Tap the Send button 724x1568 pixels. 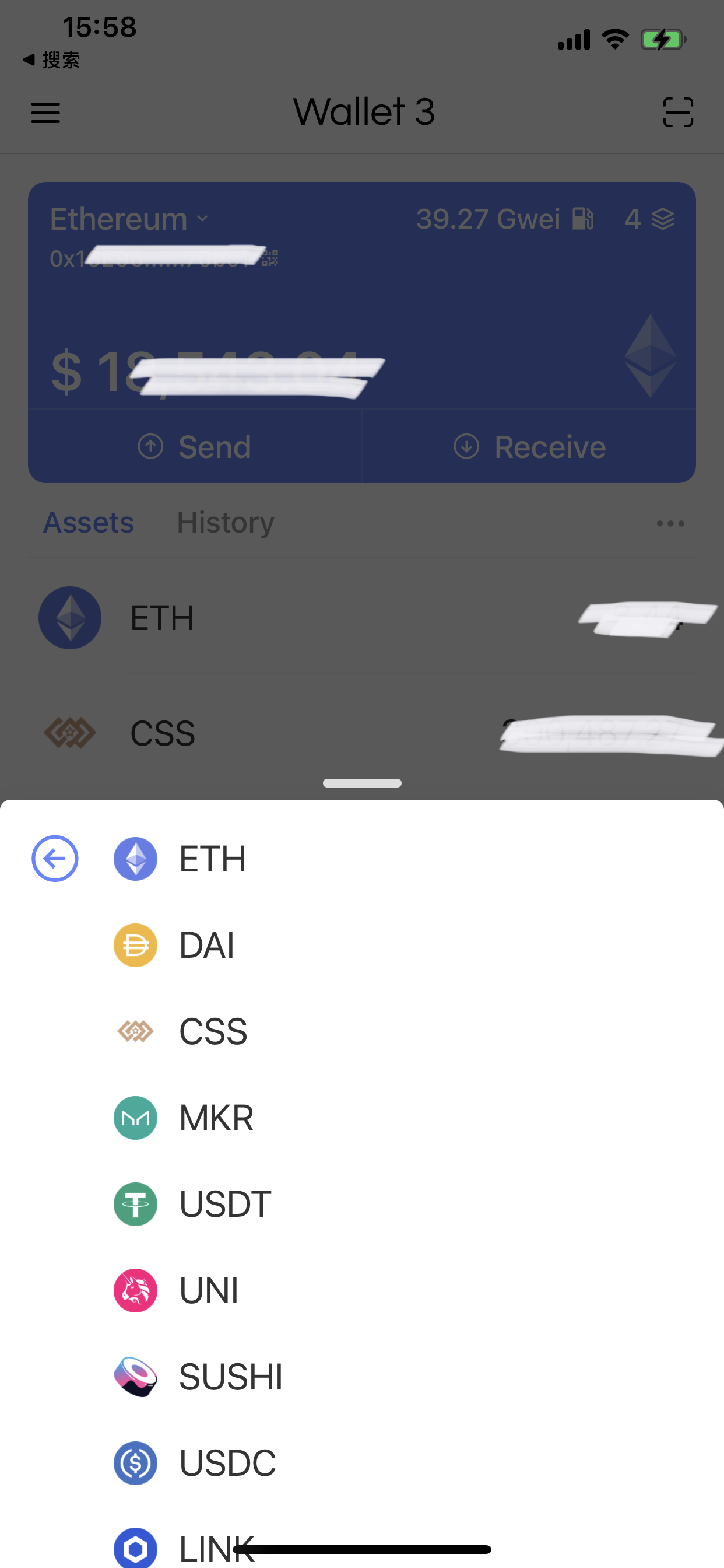[x=195, y=447]
